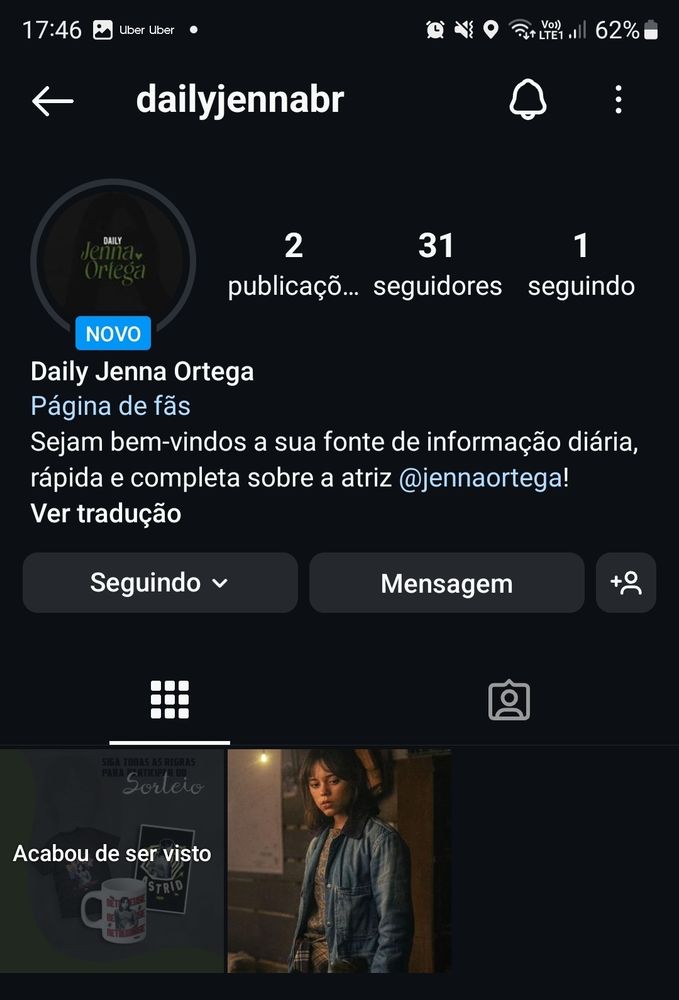Screen dimensions: 679x1000
Task: Switch to the posts grid tab
Action: [169, 701]
